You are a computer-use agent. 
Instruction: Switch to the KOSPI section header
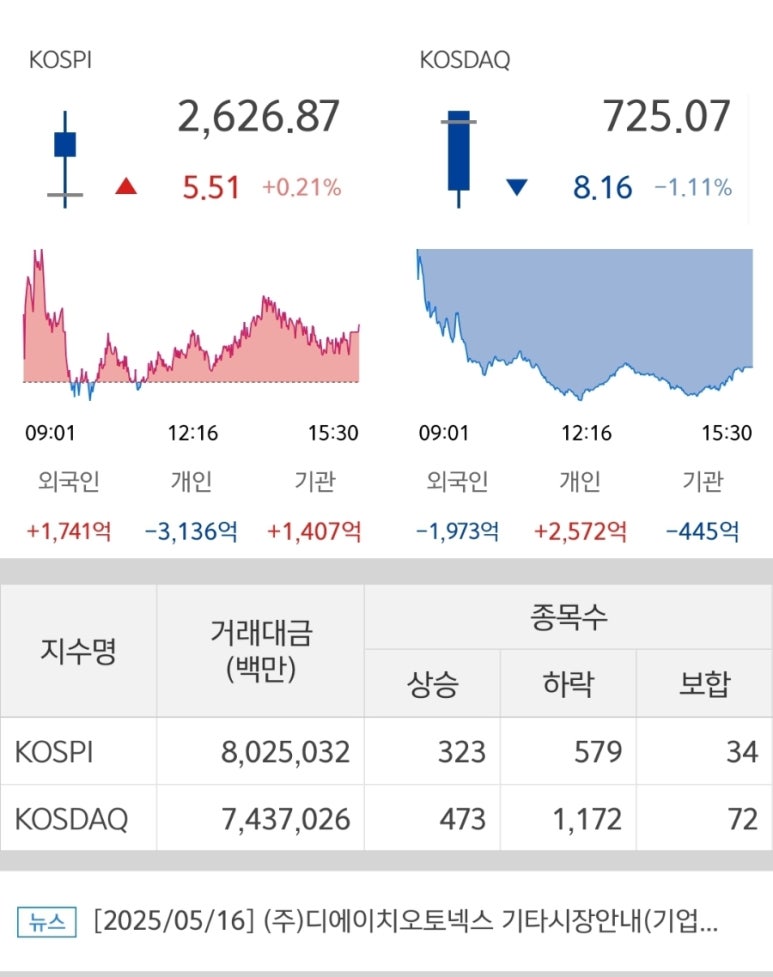(59, 60)
